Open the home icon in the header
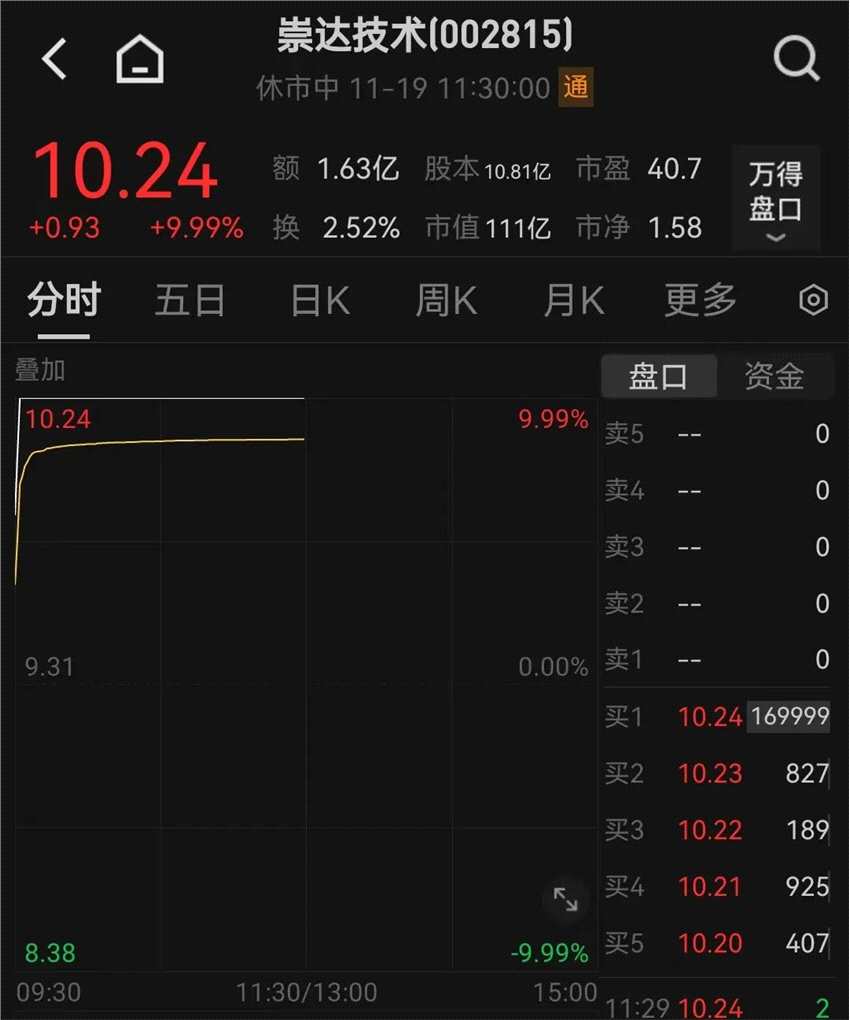Image resolution: width=850 pixels, height=1020 pixels. click(x=140, y=60)
